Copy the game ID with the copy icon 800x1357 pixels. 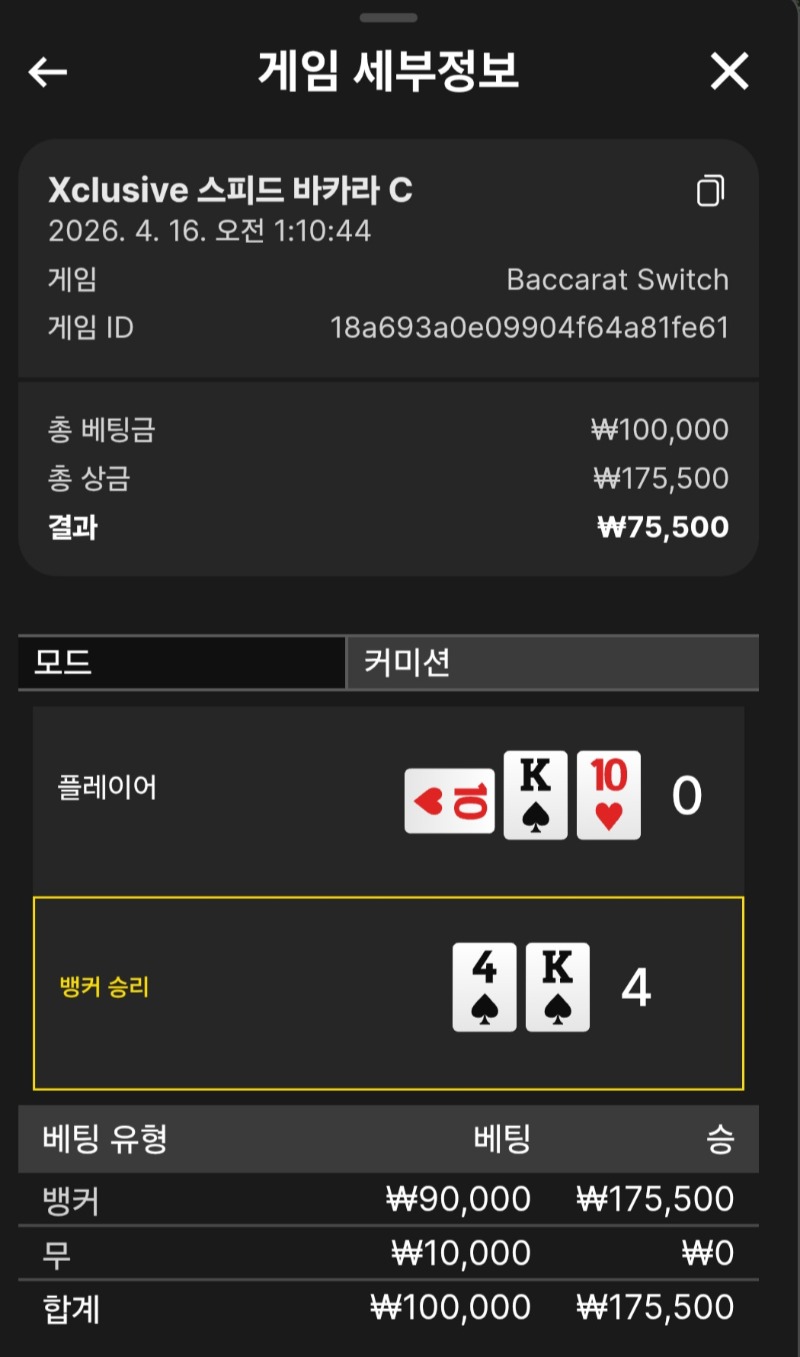coord(710,190)
